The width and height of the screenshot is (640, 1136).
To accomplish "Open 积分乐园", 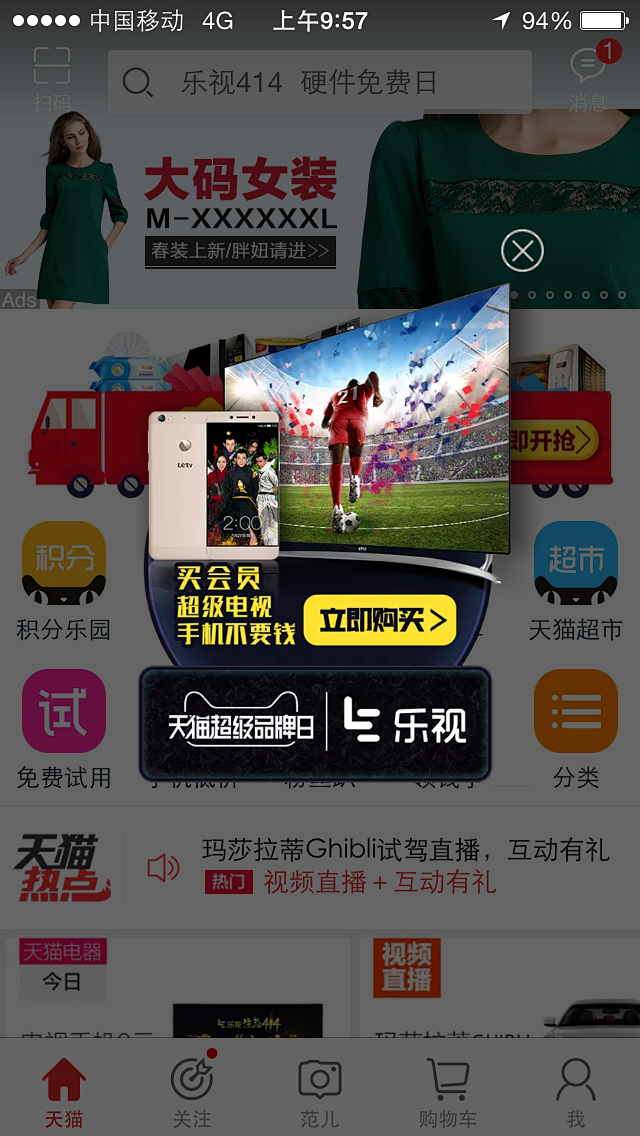I will [x=64, y=582].
